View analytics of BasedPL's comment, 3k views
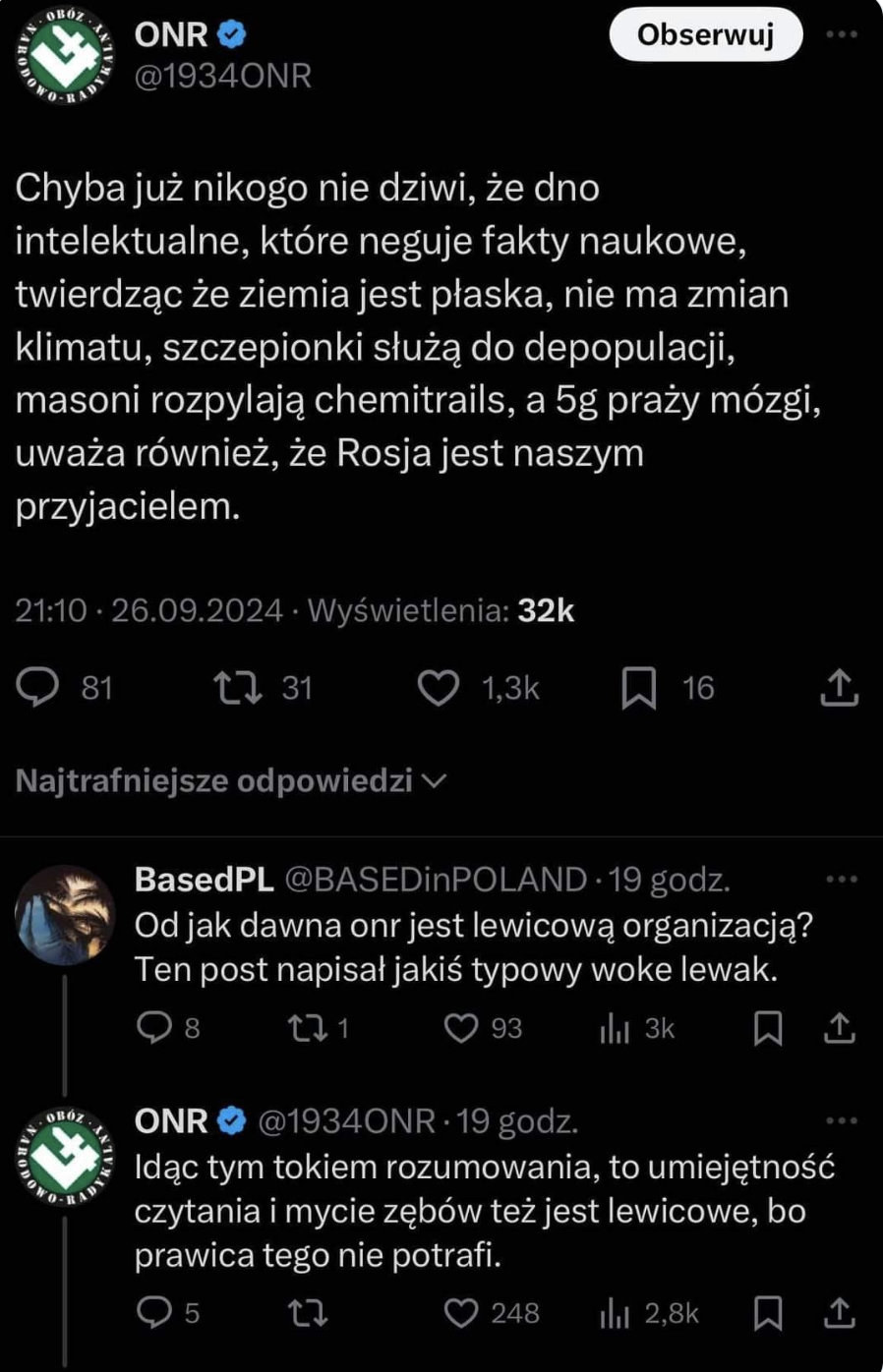The height and width of the screenshot is (1372, 883). coord(615,1028)
